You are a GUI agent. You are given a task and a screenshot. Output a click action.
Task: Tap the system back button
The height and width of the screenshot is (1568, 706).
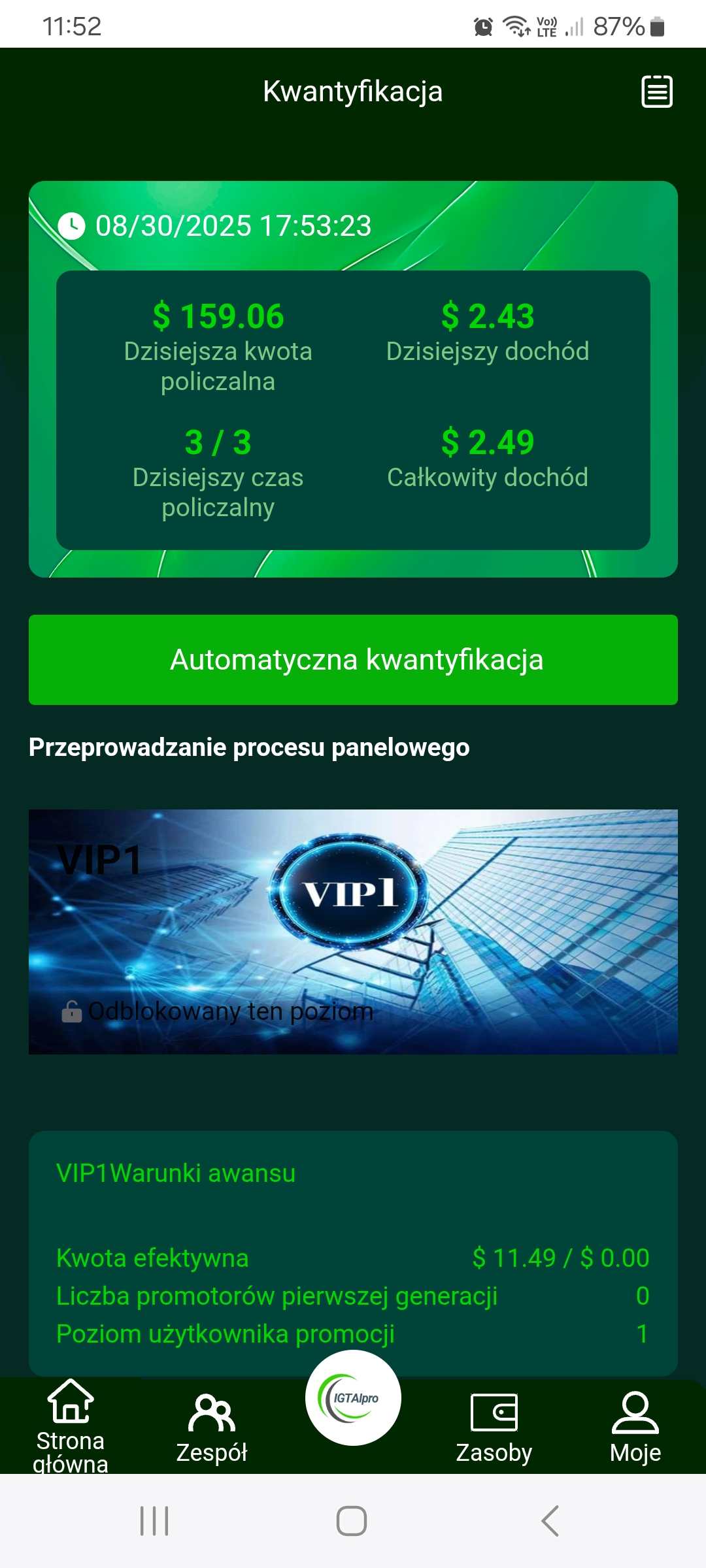tap(550, 1521)
